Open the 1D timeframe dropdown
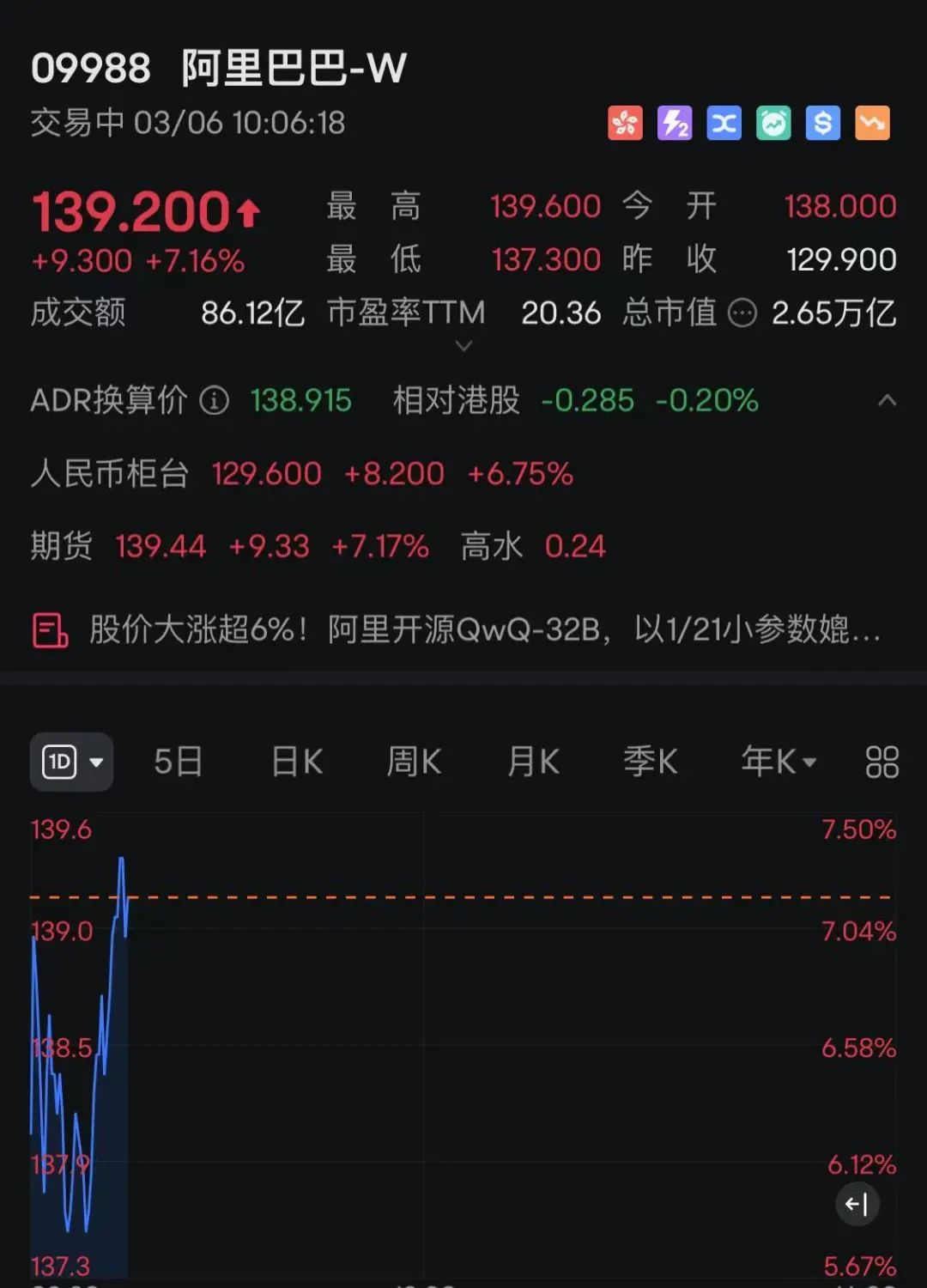The image size is (927, 1288). (72, 762)
